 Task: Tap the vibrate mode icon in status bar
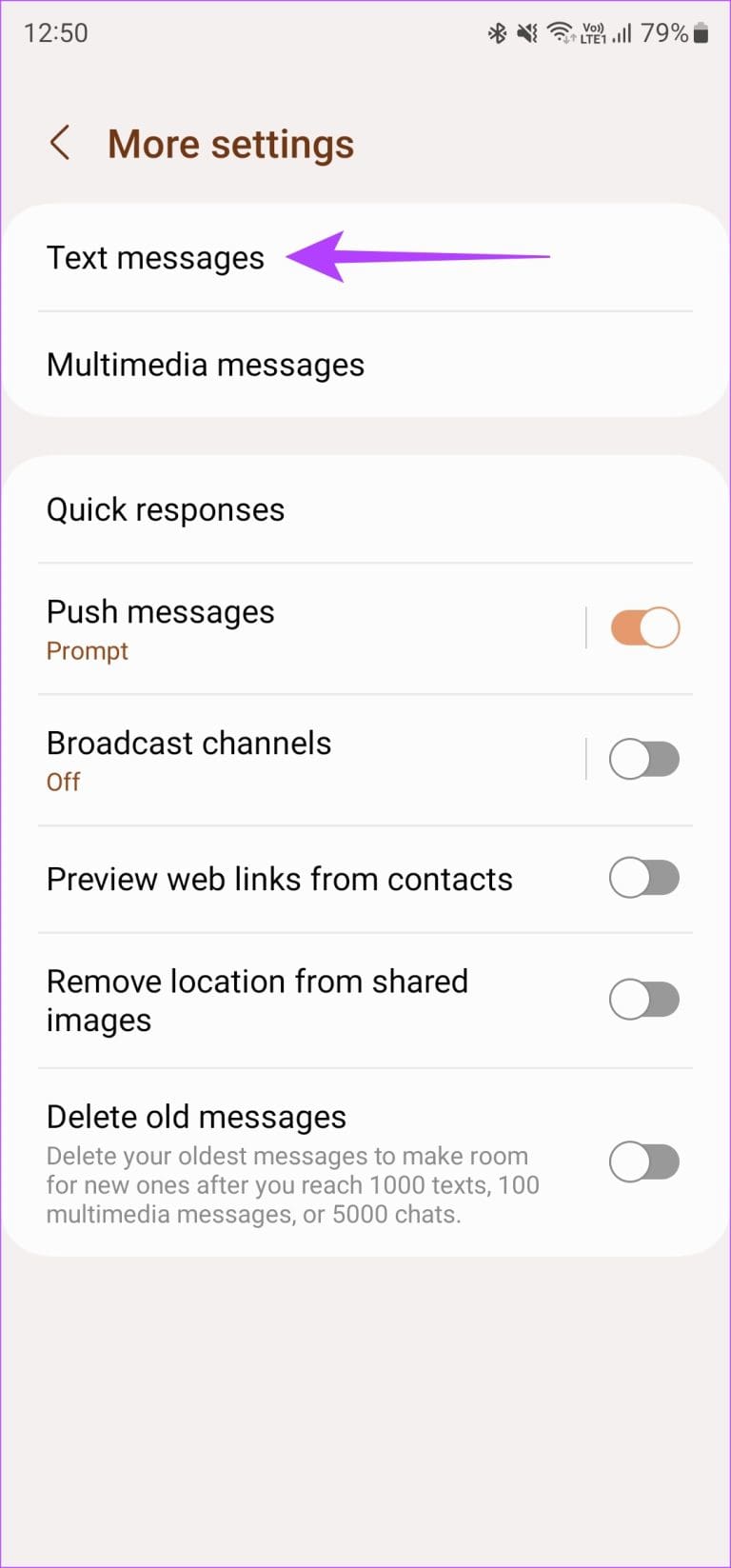[x=526, y=33]
